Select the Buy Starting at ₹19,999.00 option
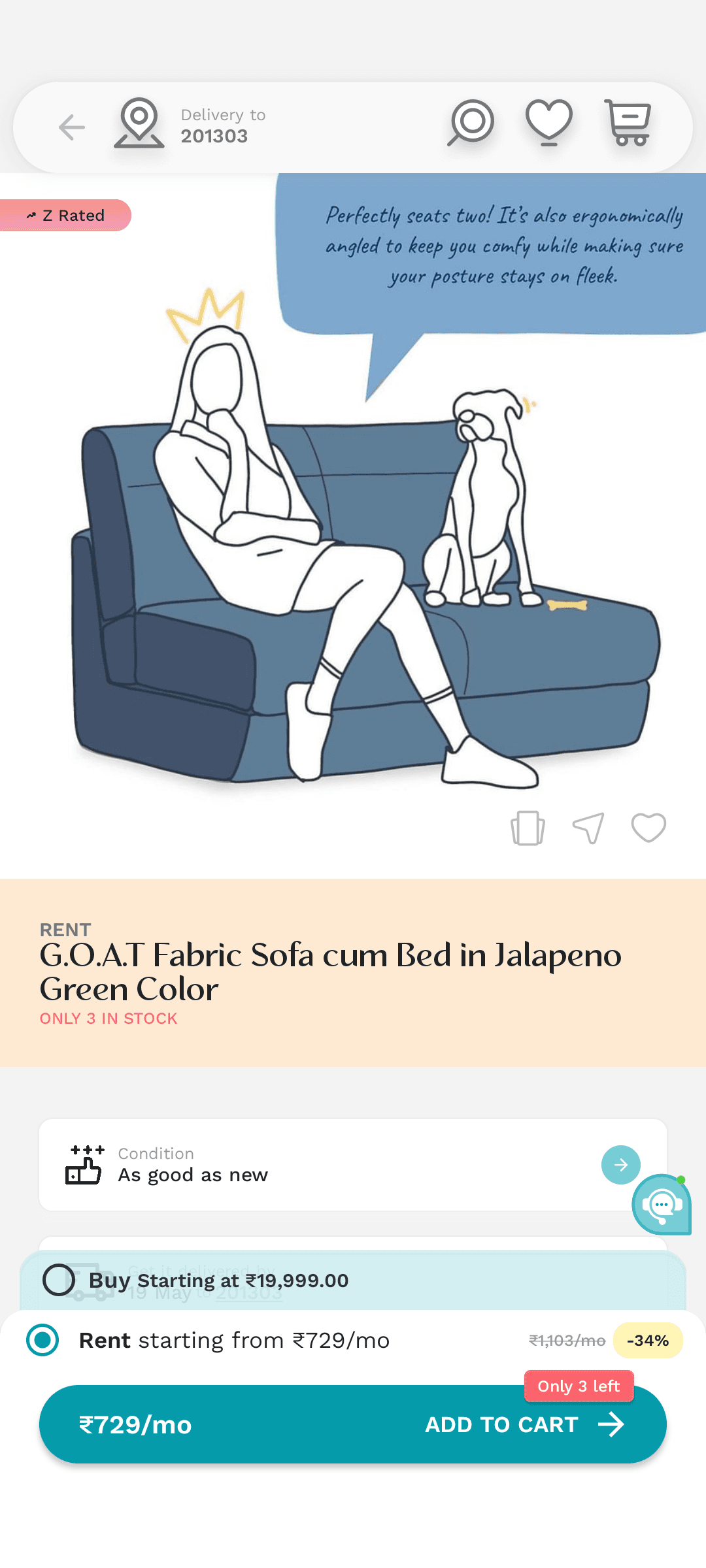Viewport: 706px width, 1568px height. 353,1280
